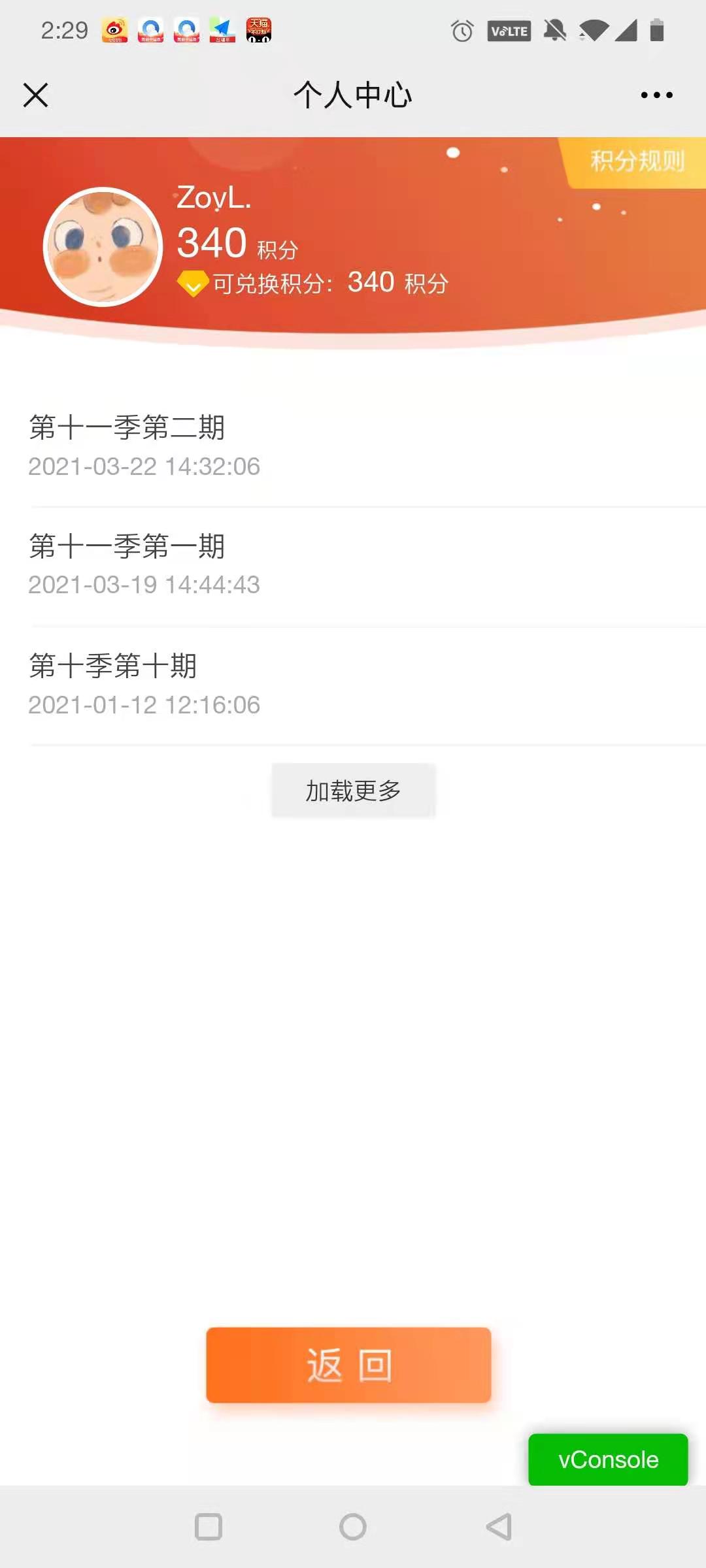
Task: Tap the orange 返回 button
Action: [348, 1365]
